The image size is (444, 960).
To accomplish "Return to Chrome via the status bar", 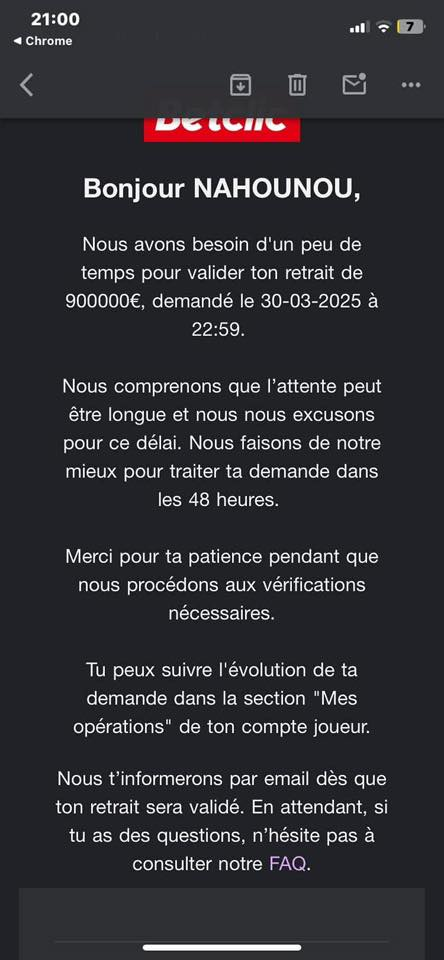I will point(43,41).
